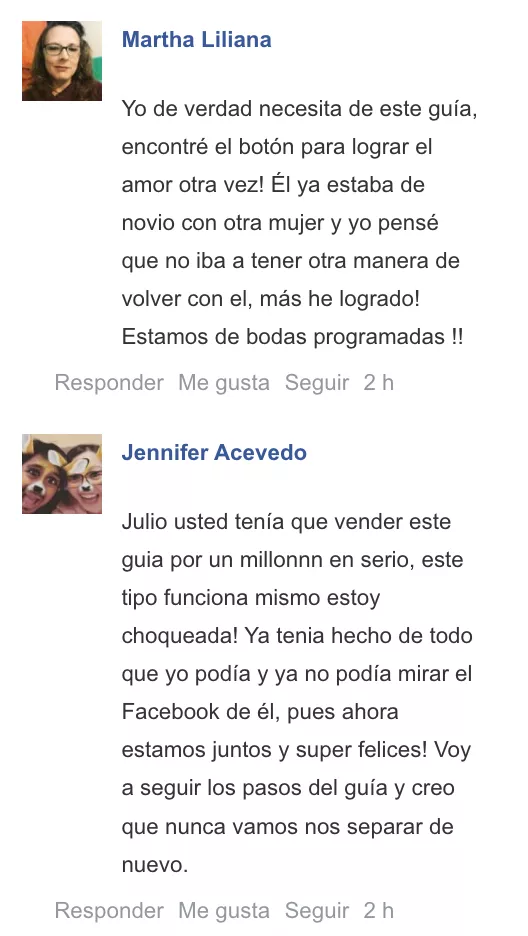Open Jennifer Acevedo's profile name link
The image size is (528, 936).
point(214,452)
